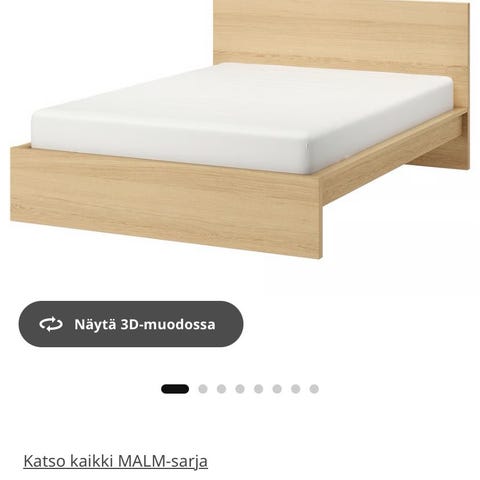
Task: Select the last image indicator dot
Action: (x=314, y=389)
